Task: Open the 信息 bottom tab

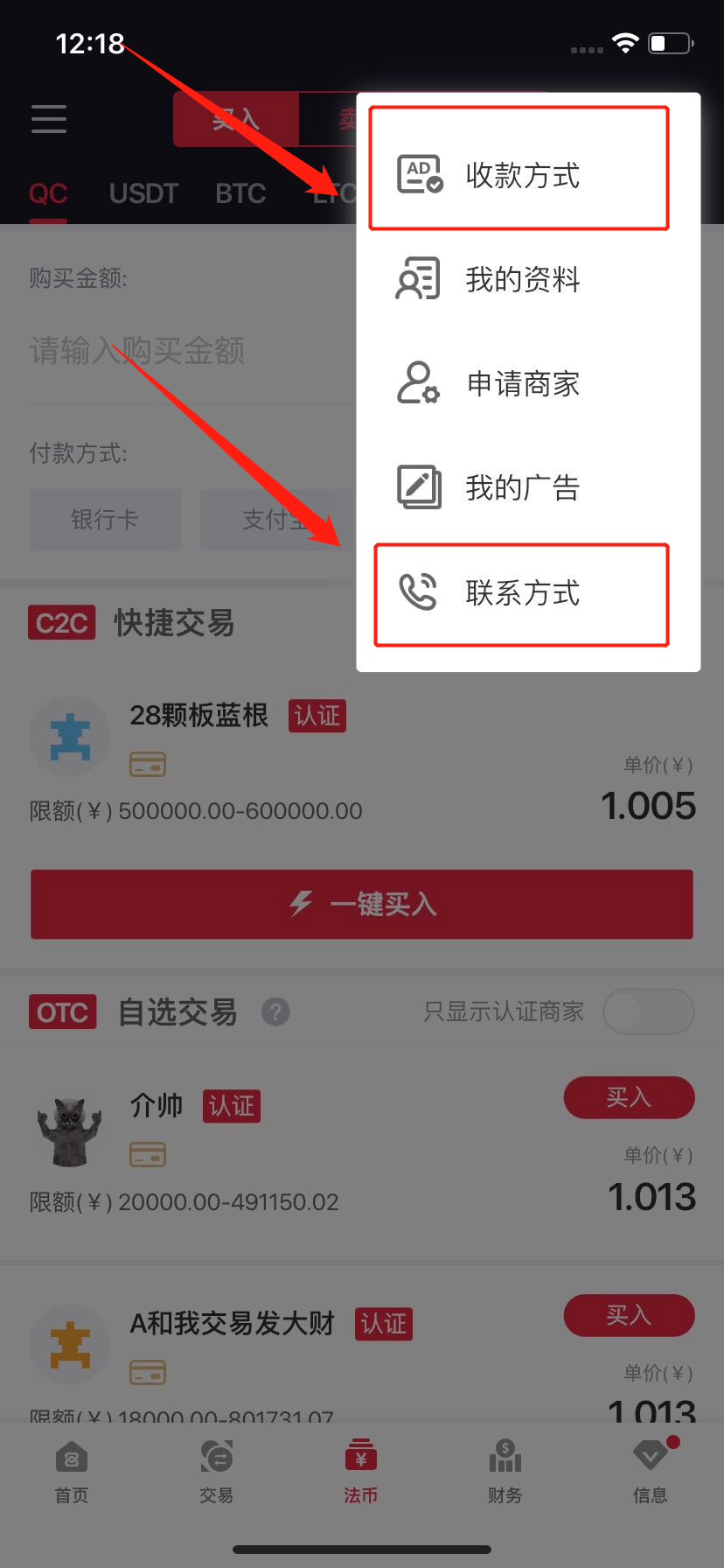Action: tap(650, 1473)
